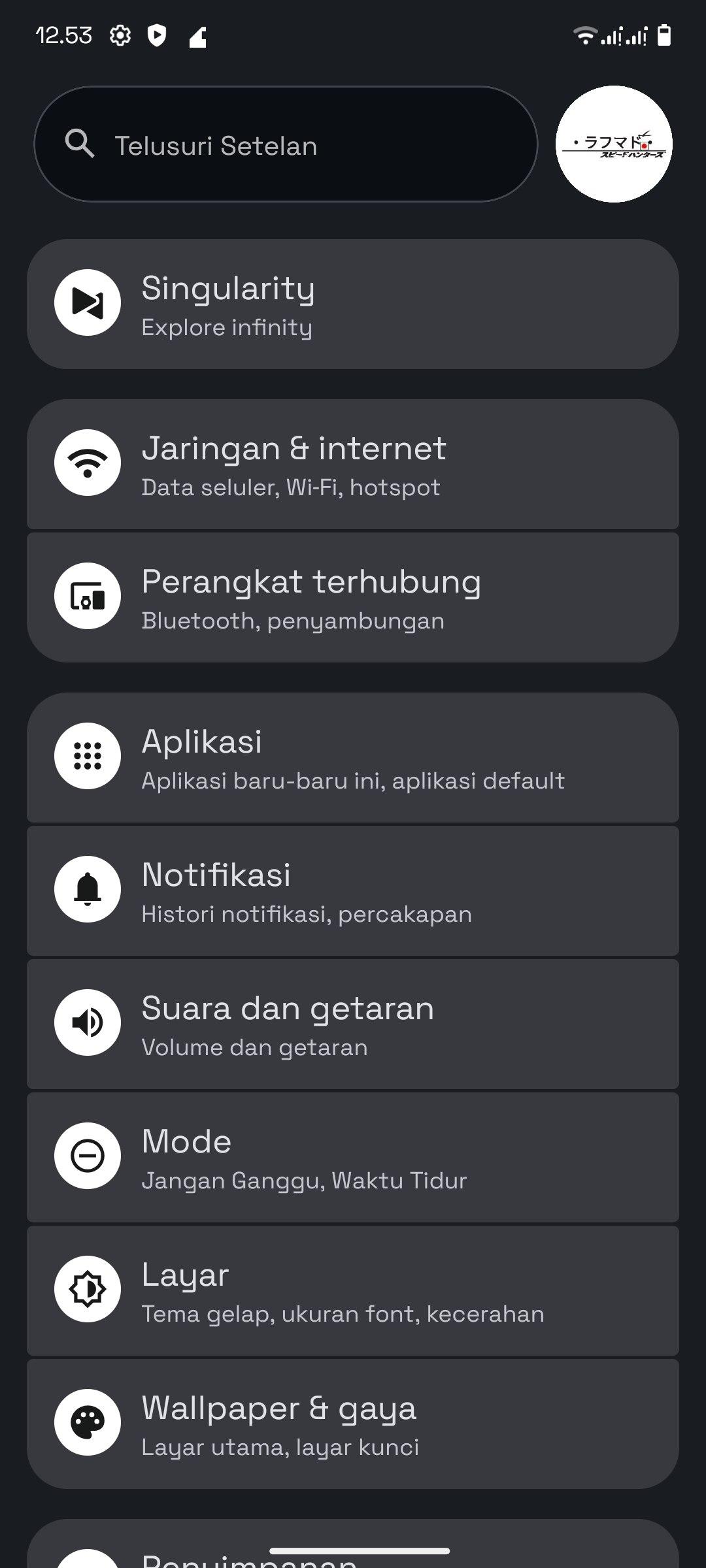Open Suara dan getaran
The image size is (706, 1568).
(x=353, y=1024)
